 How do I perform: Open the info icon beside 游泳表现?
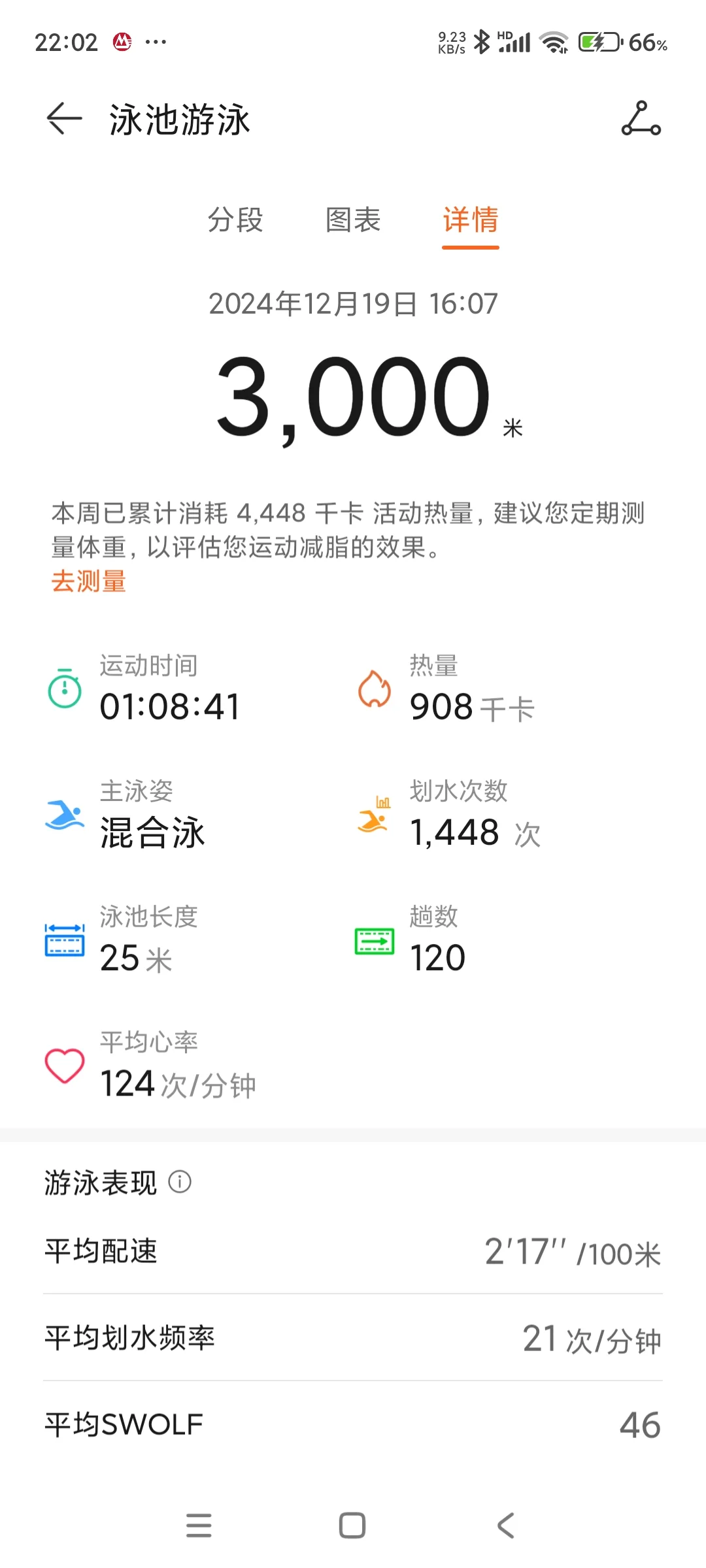[x=180, y=1181]
